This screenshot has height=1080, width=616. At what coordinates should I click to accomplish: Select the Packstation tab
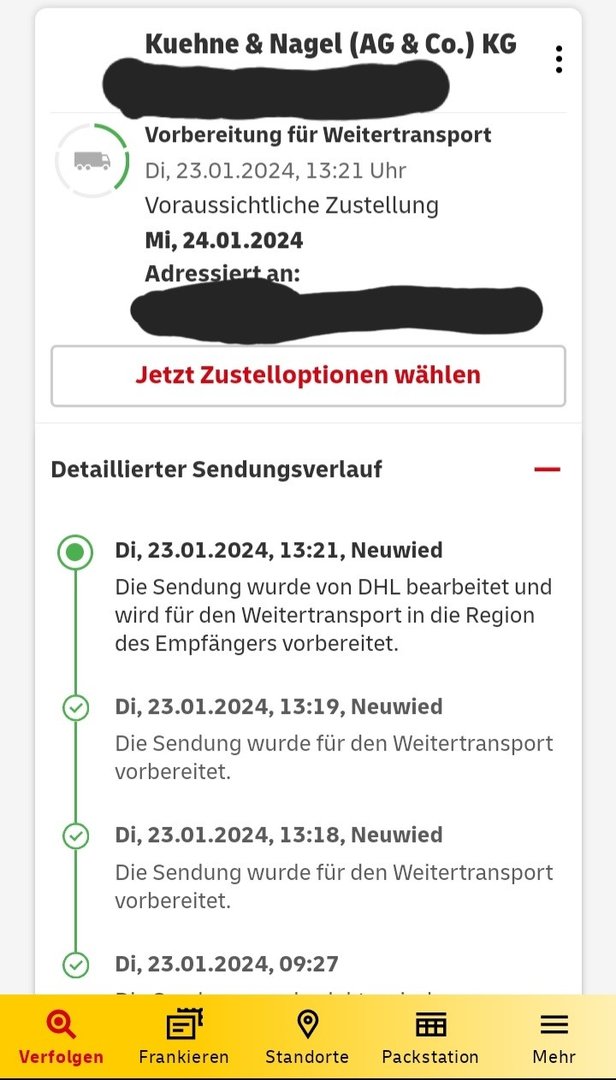click(x=430, y=1037)
